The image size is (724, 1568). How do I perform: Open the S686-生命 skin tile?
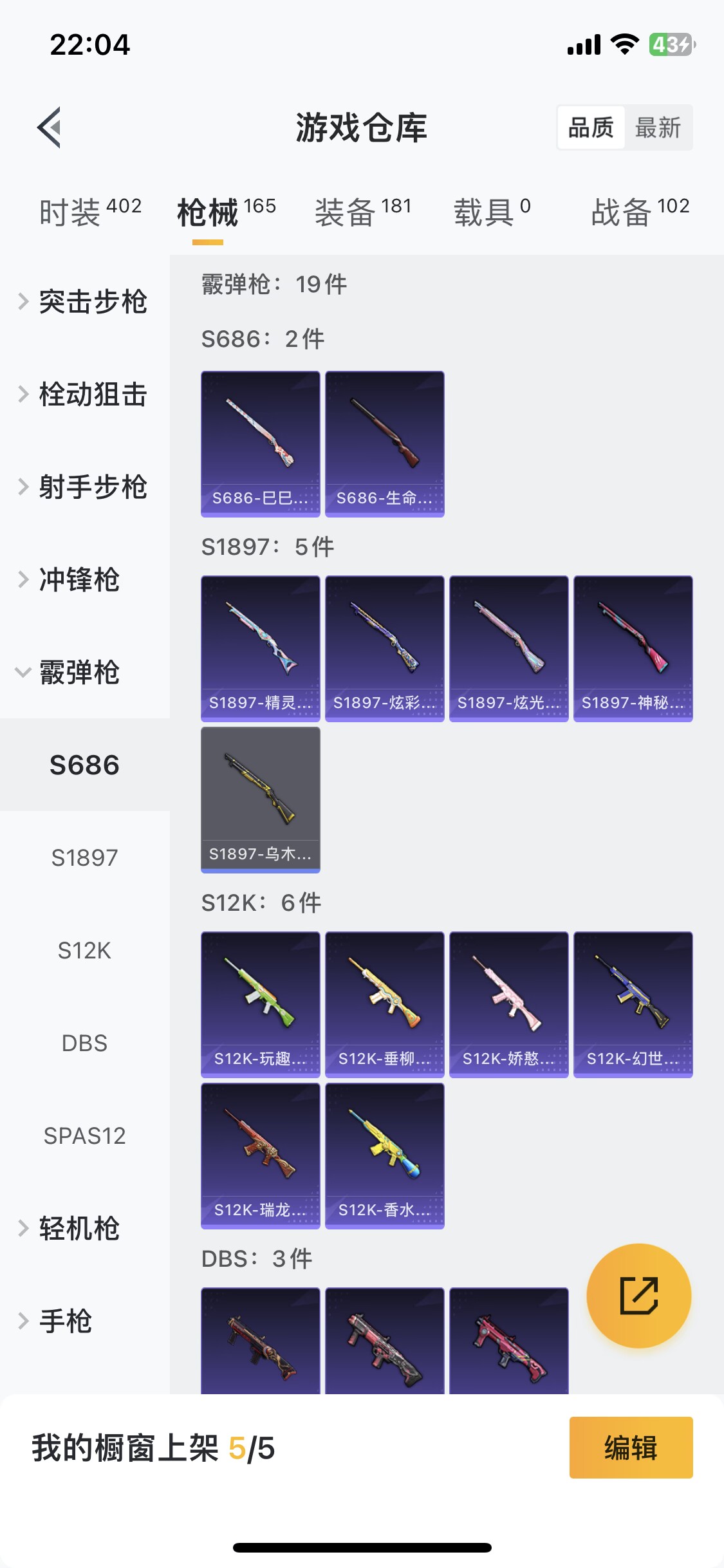pos(385,444)
